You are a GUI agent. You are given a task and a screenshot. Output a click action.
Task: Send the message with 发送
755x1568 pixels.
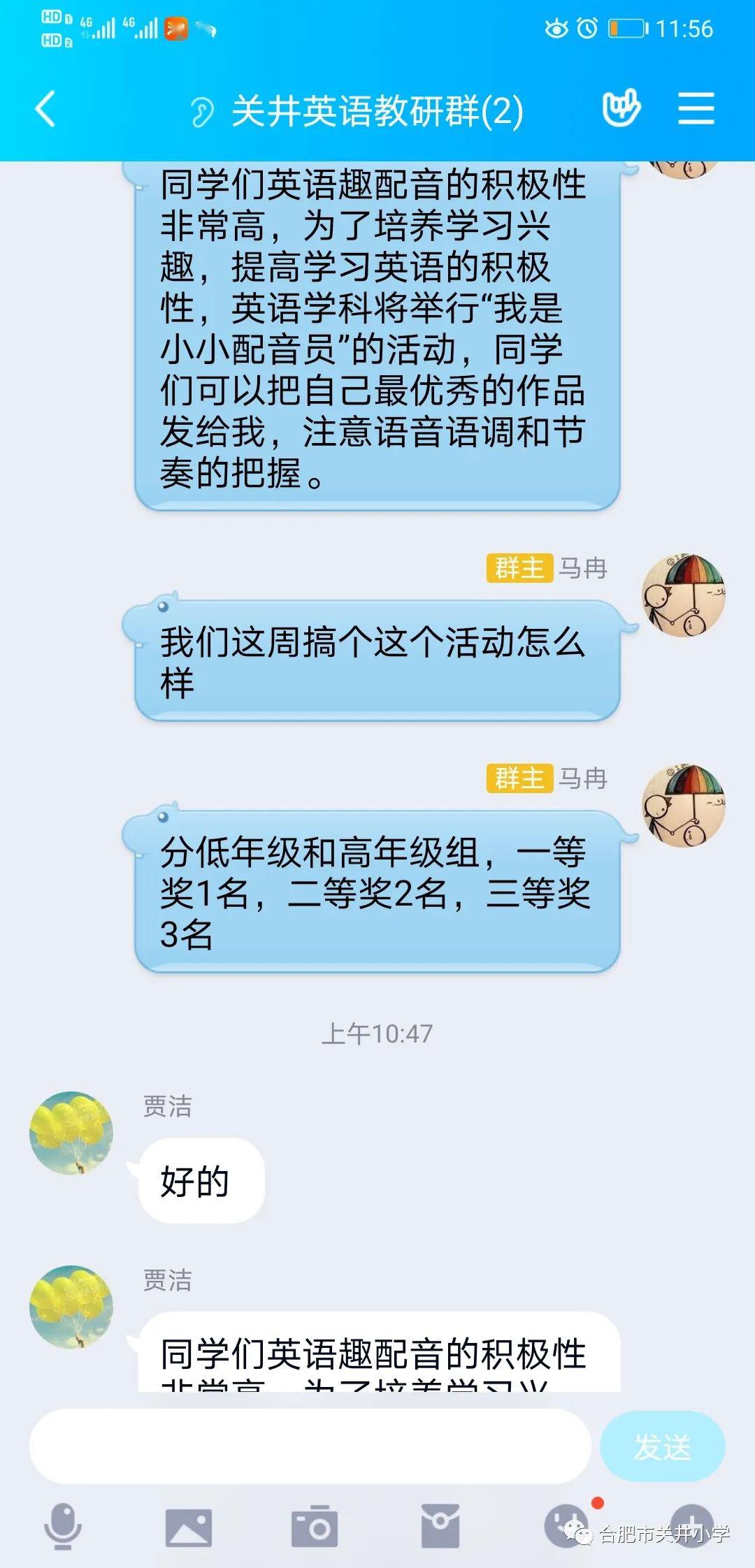tap(662, 1446)
